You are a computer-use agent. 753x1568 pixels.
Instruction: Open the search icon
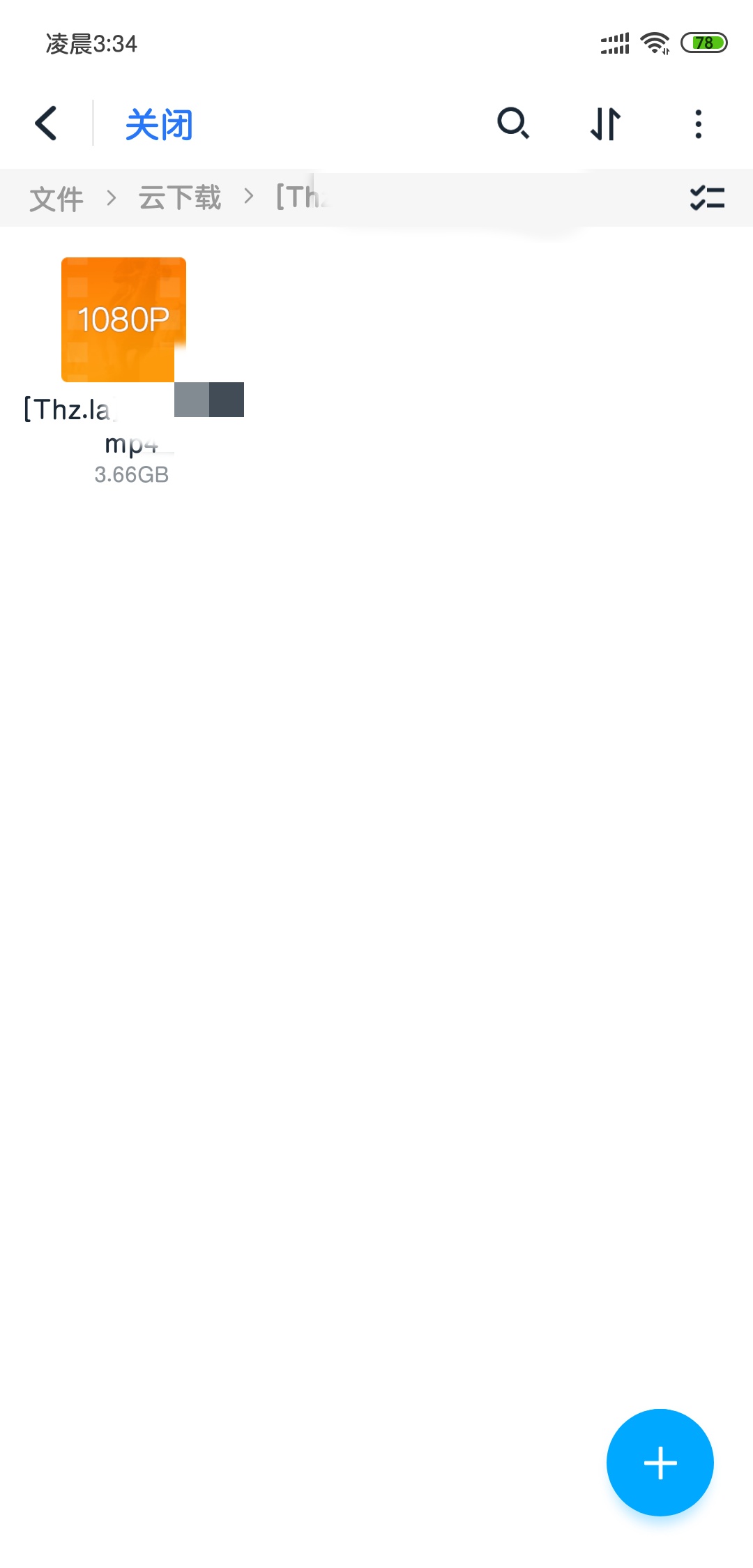[x=513, y=124]
